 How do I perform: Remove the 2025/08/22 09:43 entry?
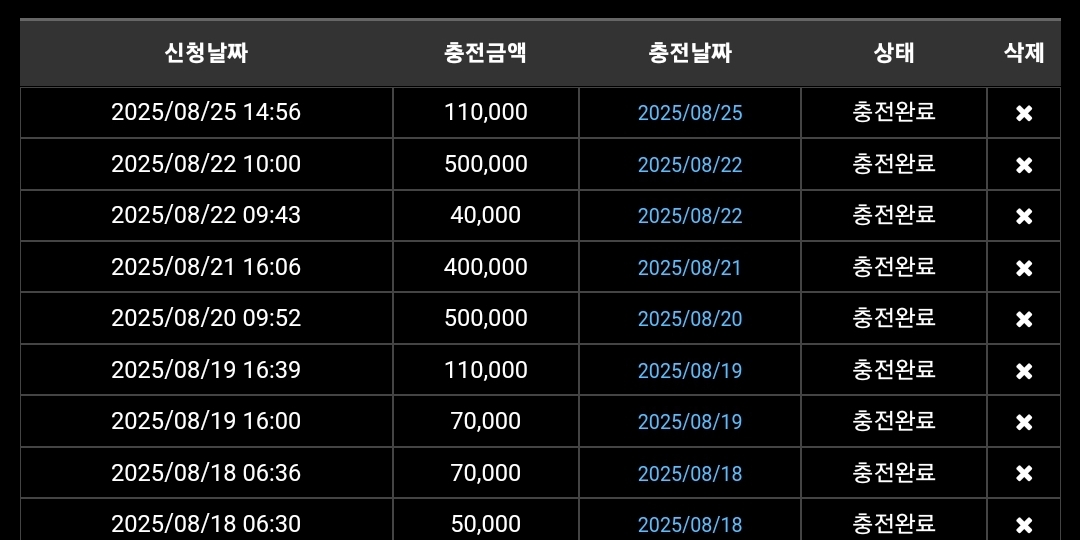(x=1024, y=216)
